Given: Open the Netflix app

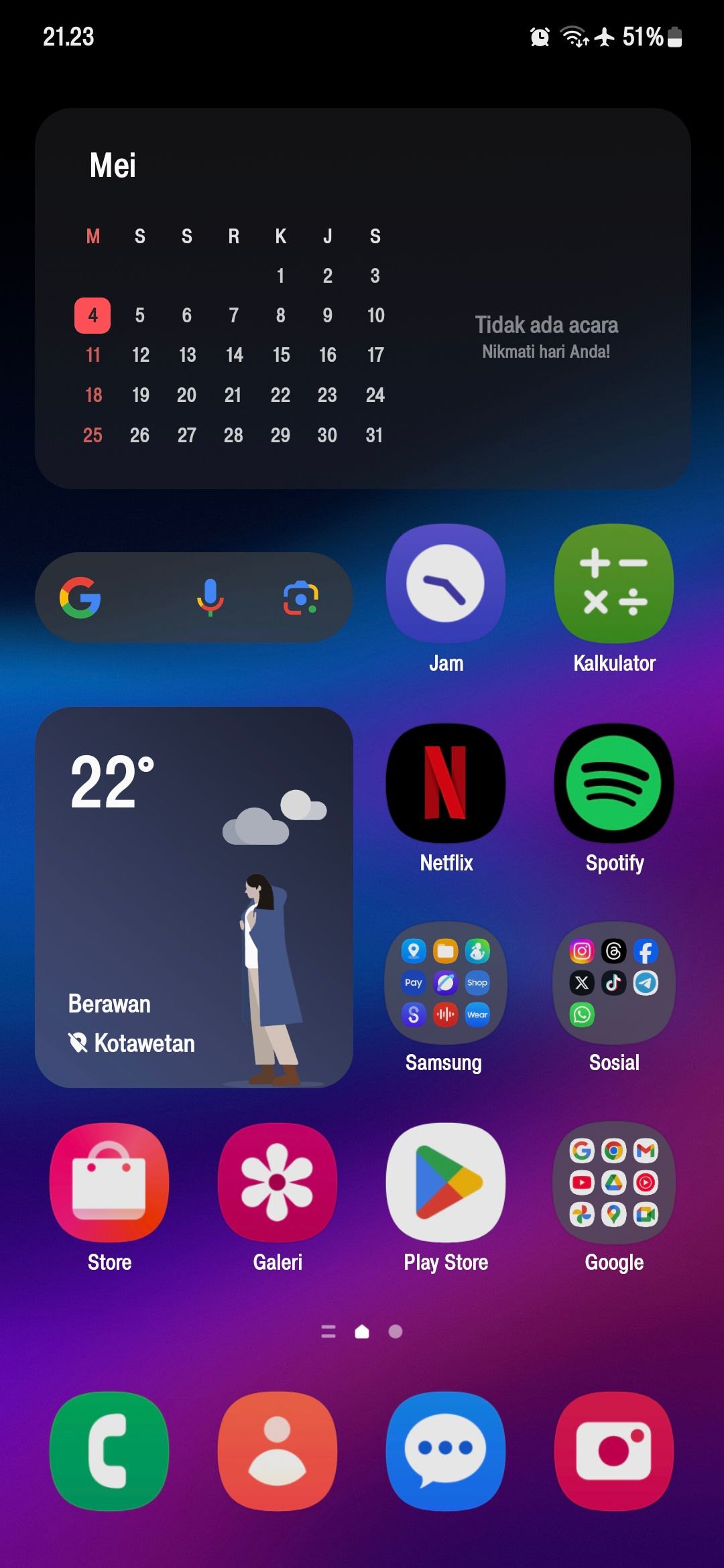Looking at the screenshot, I should click(445, 783).
